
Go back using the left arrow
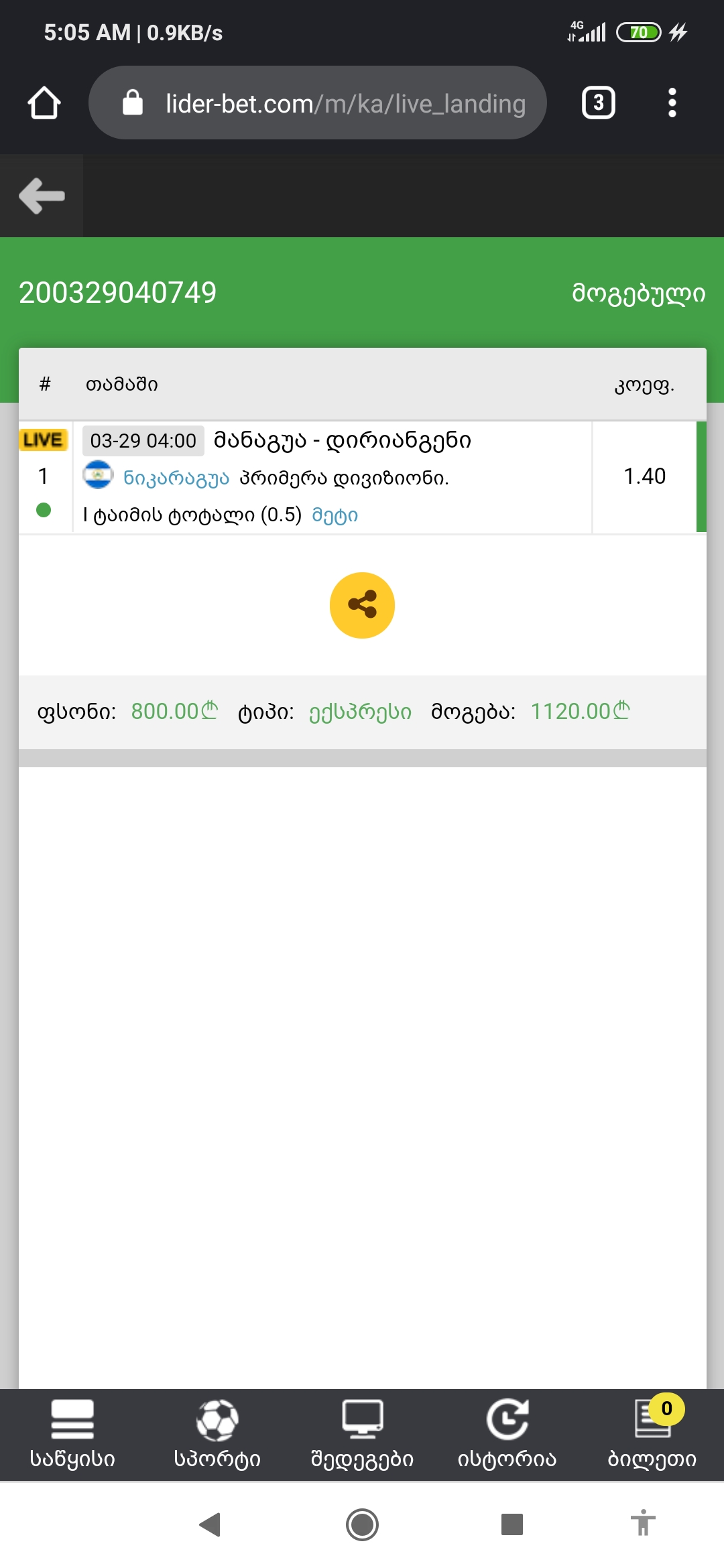coord(42,196)
